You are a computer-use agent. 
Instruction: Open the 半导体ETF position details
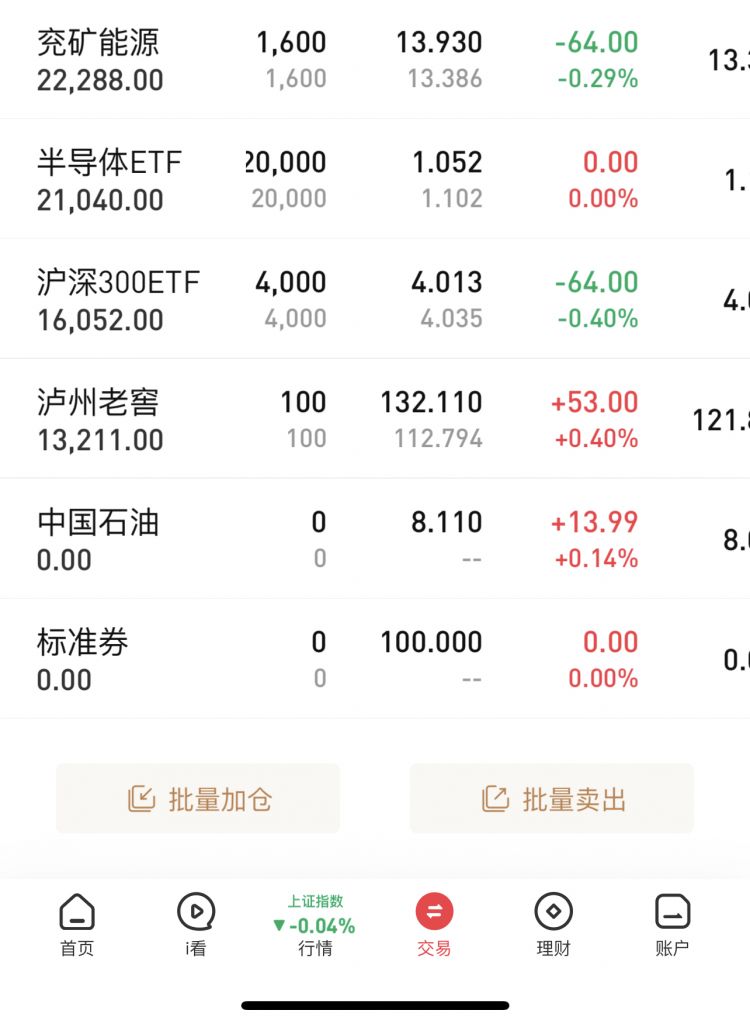tap(375, 178)
